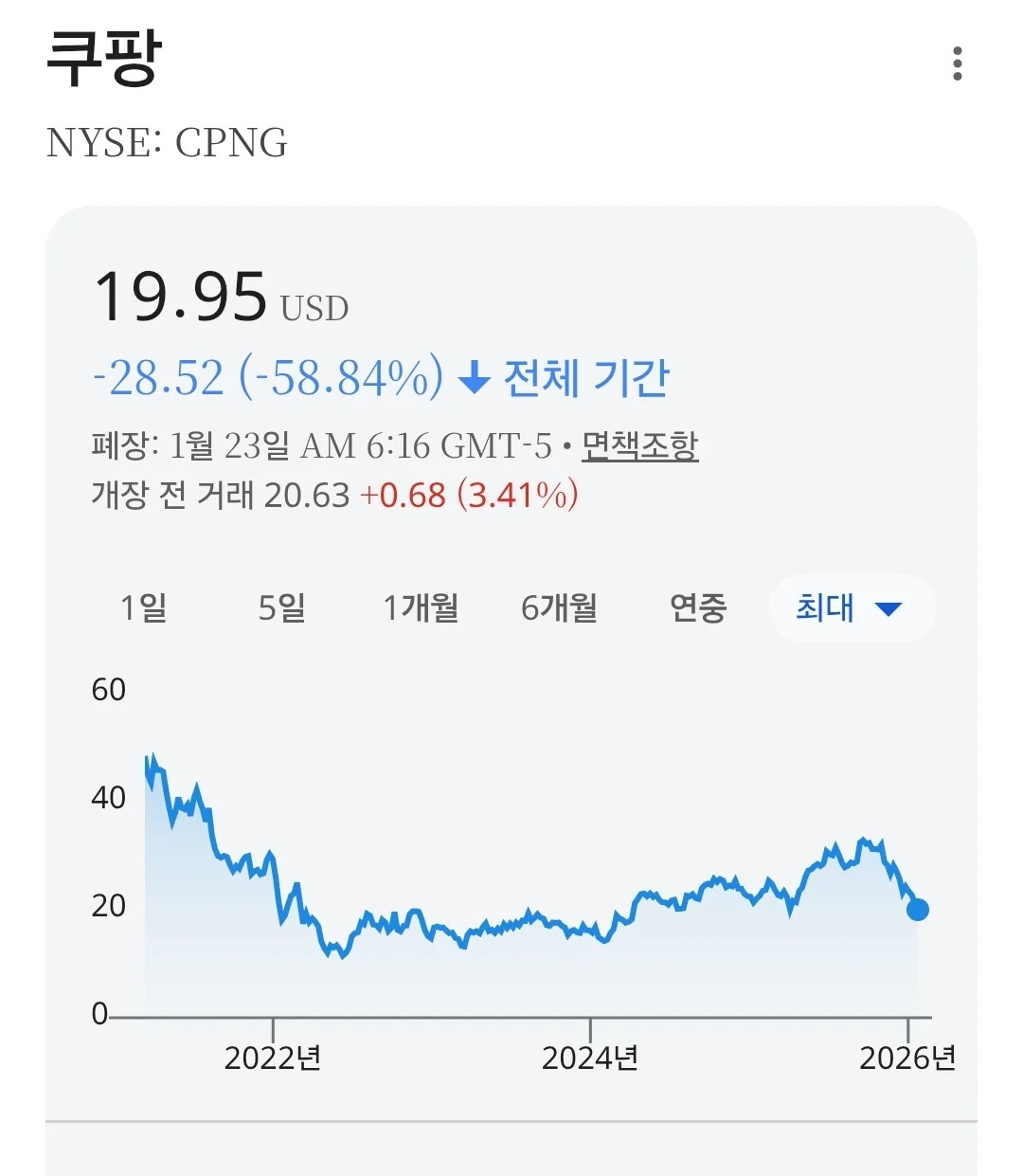Select the 5일 time range
Viewport: 1023px width, 1176px height.
(282, 607)
